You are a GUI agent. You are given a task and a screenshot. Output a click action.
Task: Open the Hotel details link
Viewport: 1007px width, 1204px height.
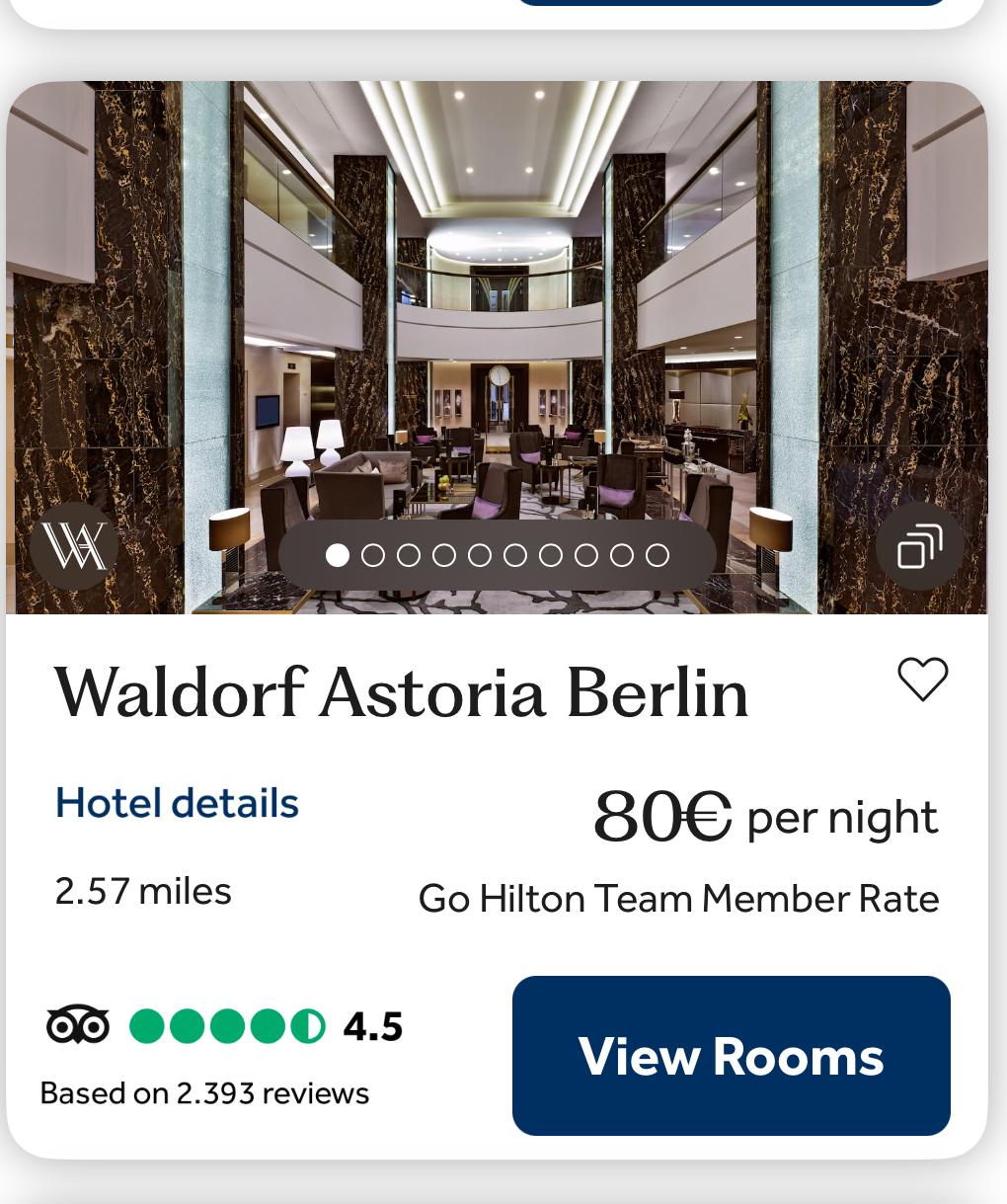(177, 802)
